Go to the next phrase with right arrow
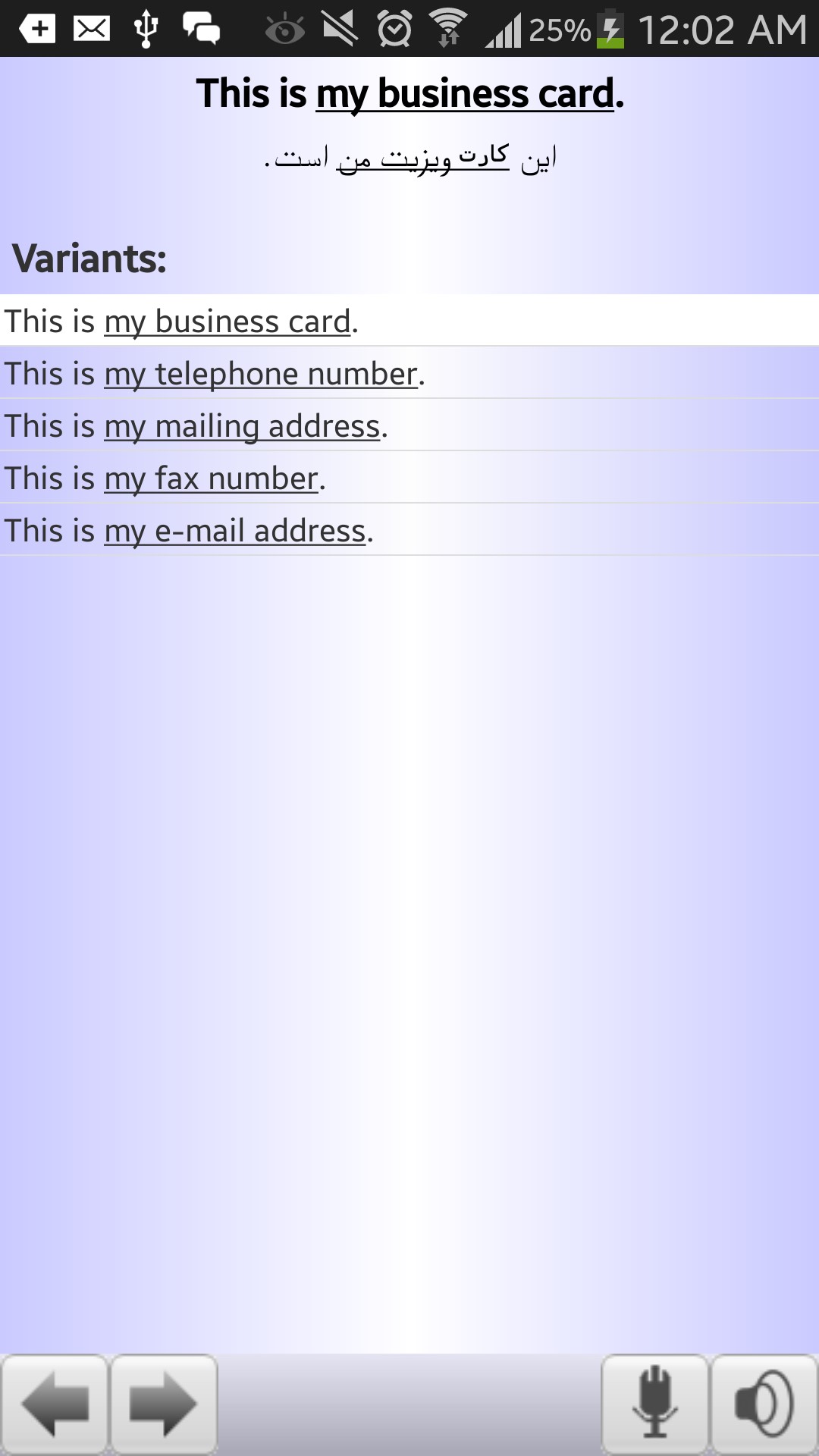 [x=164, y=1404]
